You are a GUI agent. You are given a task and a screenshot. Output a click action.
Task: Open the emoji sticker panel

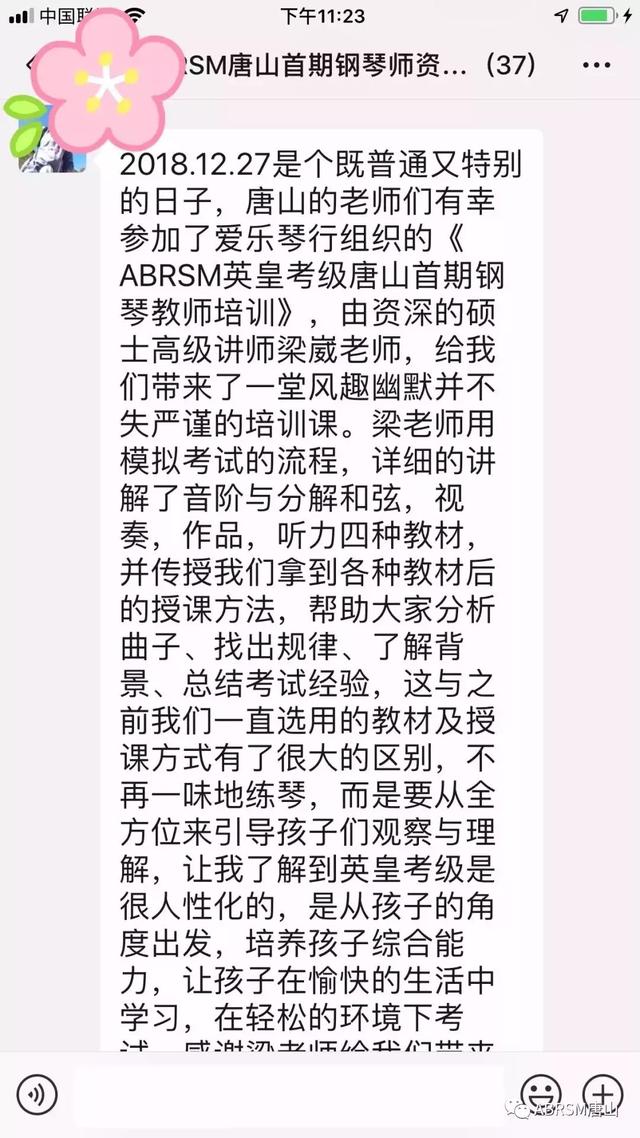click(x=541, y=1093)
